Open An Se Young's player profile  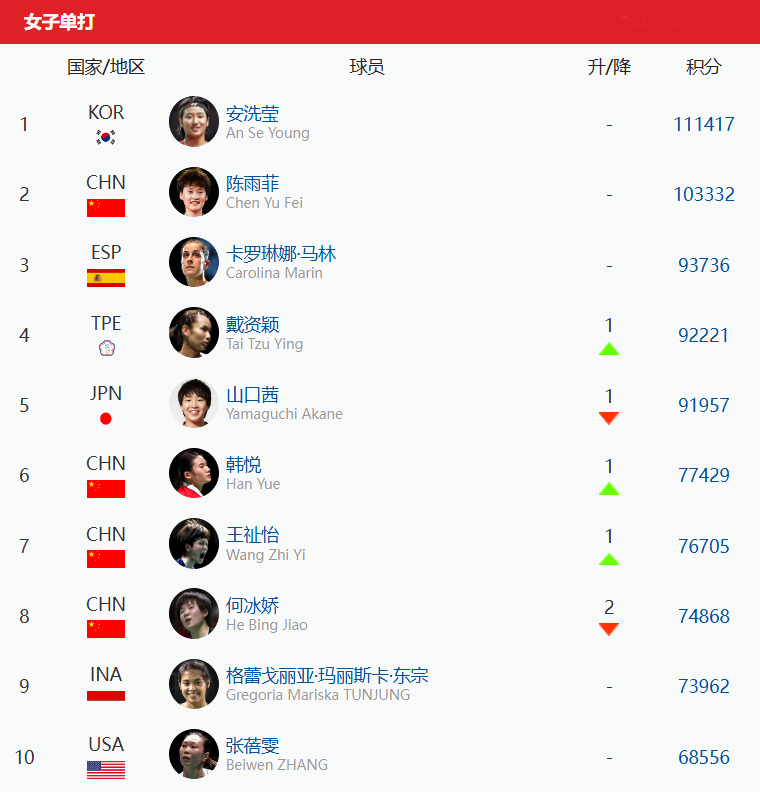(252, 114)
